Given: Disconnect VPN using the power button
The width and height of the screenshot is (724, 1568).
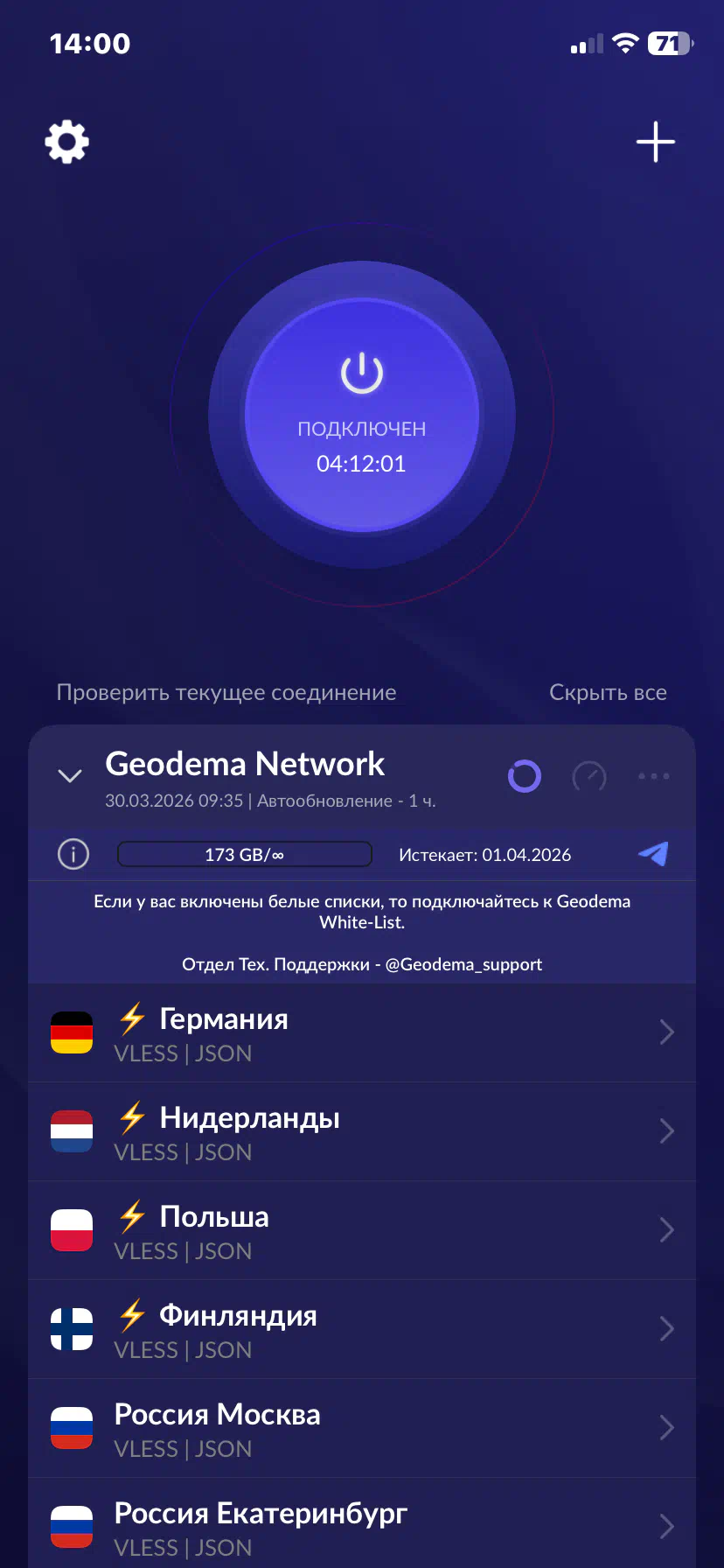Looking at the screenshot, I should pyautogui.click(x=362, y=415).
